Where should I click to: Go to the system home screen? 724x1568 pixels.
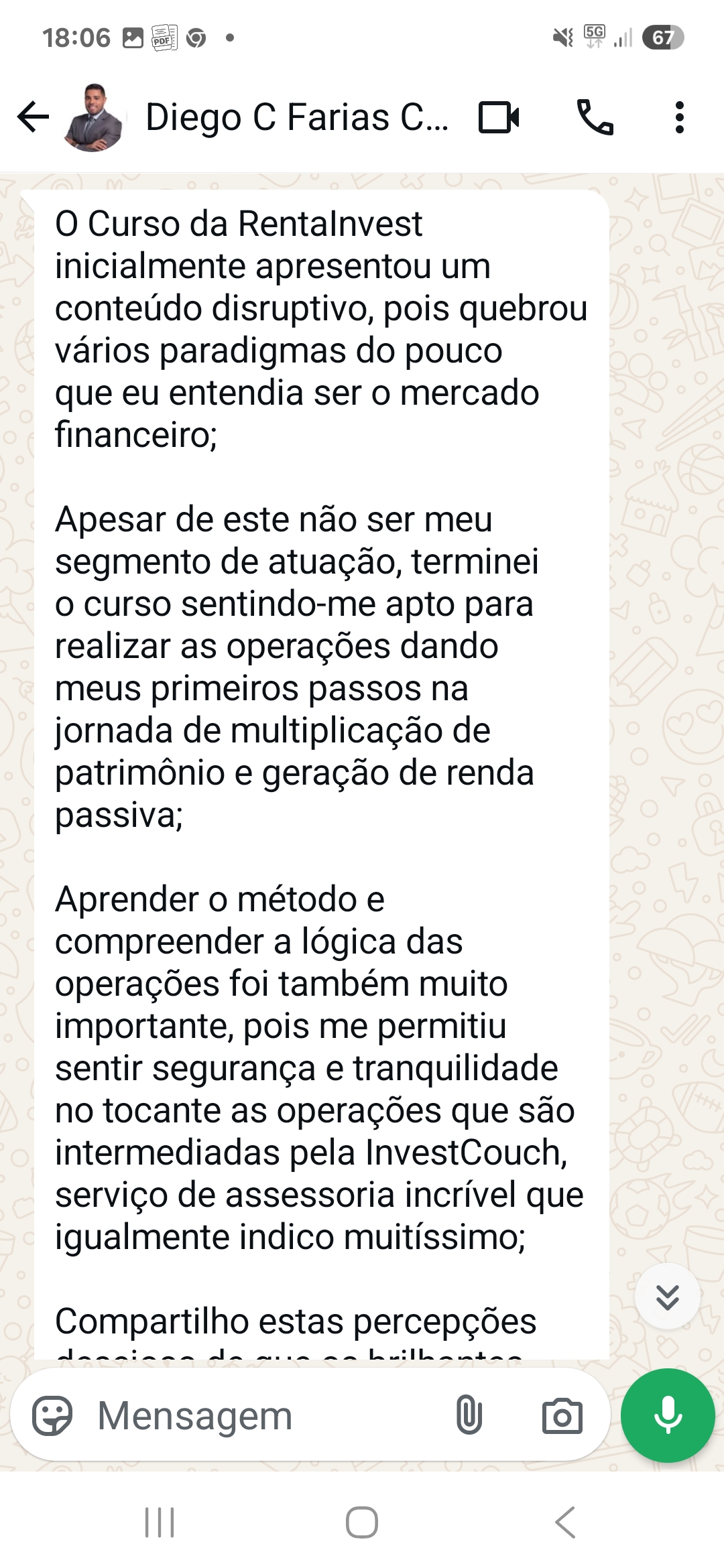point(362,1522)
